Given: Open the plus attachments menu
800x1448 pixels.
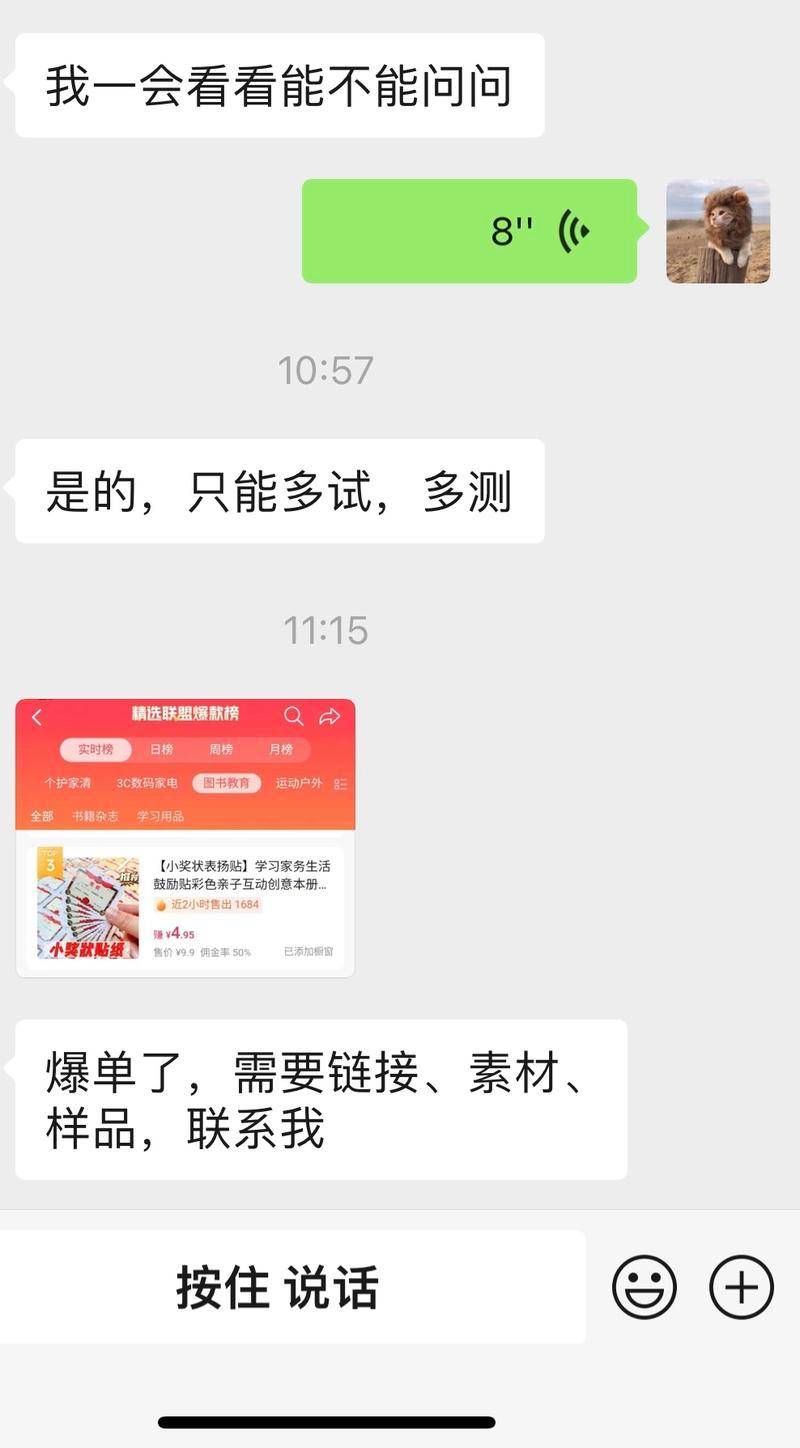Looking at the screenshot, I should pyautogui.click(x=741, y=1287).
